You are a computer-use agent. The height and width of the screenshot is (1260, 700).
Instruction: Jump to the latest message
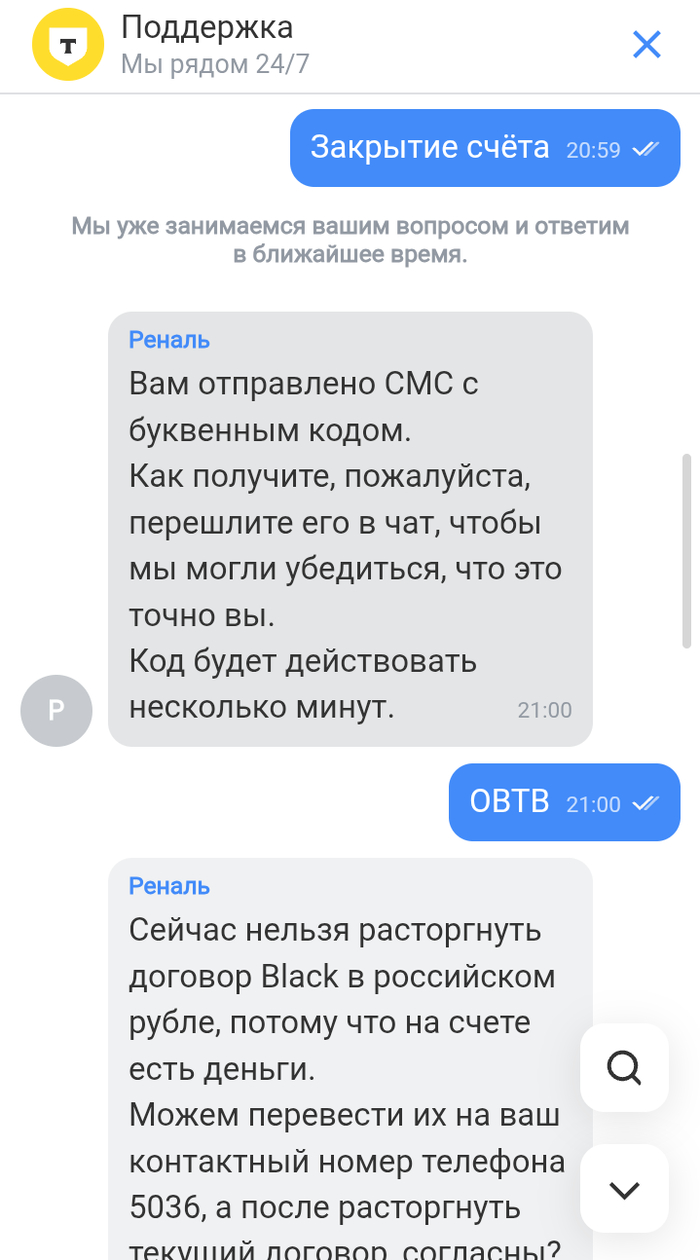coord(624,1189)
